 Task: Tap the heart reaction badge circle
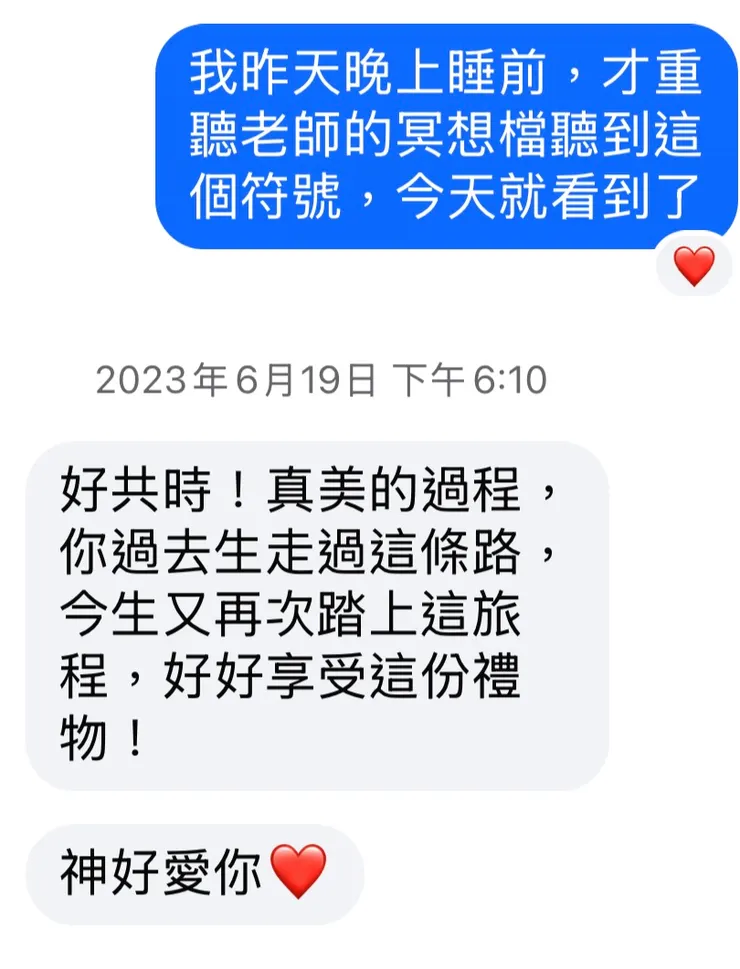[x=693, y=266]
